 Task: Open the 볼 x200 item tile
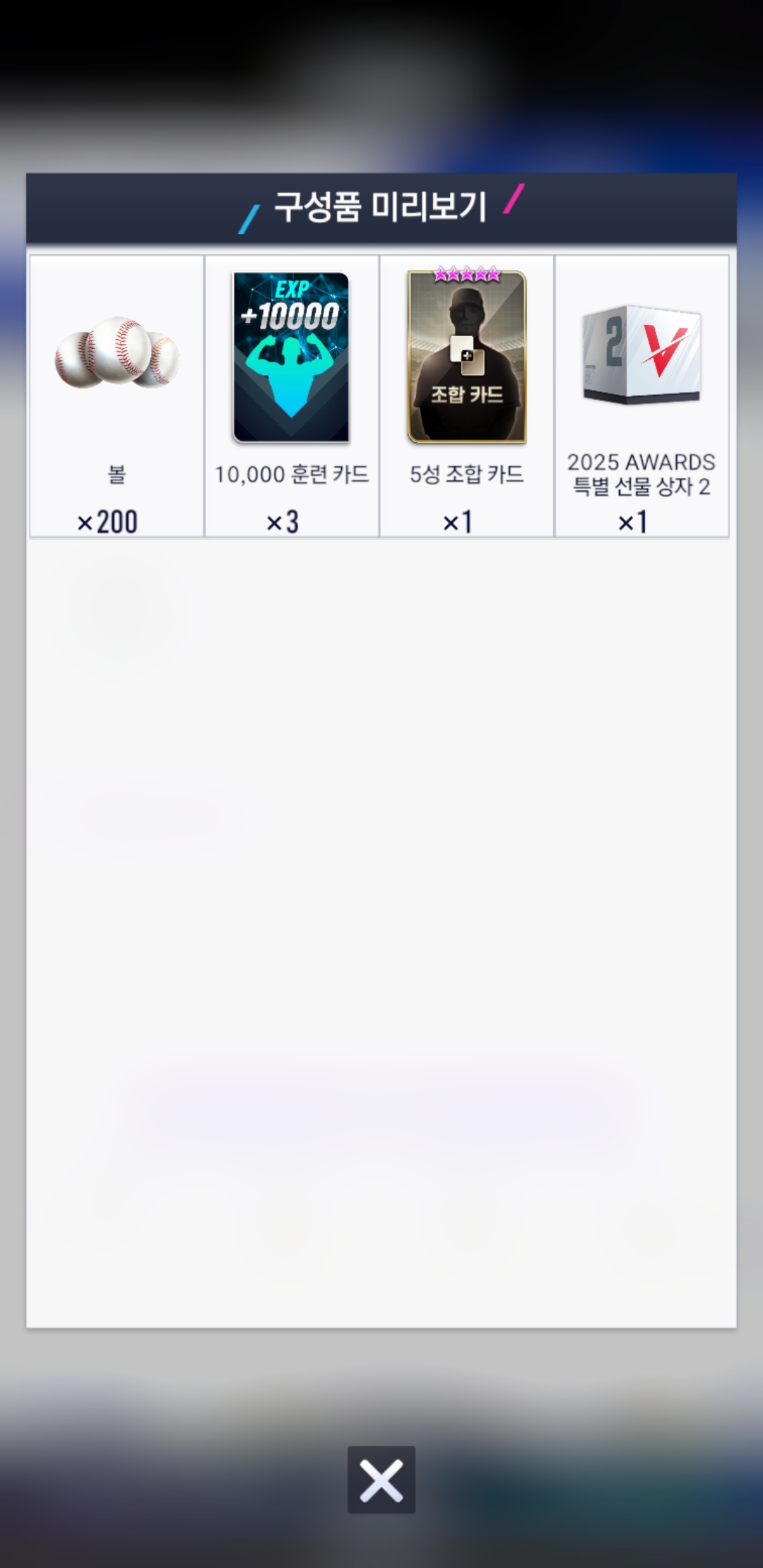117,396
